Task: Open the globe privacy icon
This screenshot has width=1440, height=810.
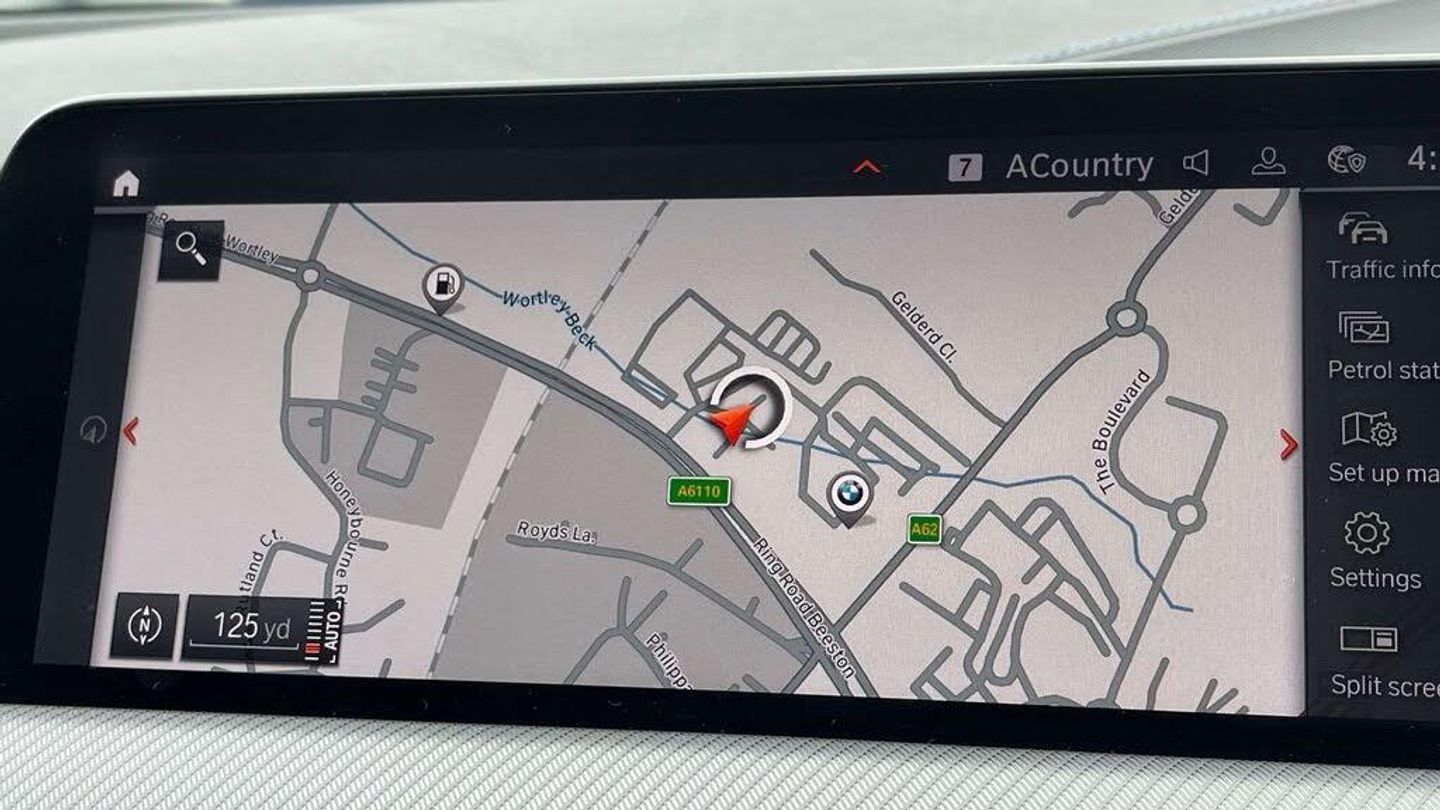Action: coord(1346,160)
